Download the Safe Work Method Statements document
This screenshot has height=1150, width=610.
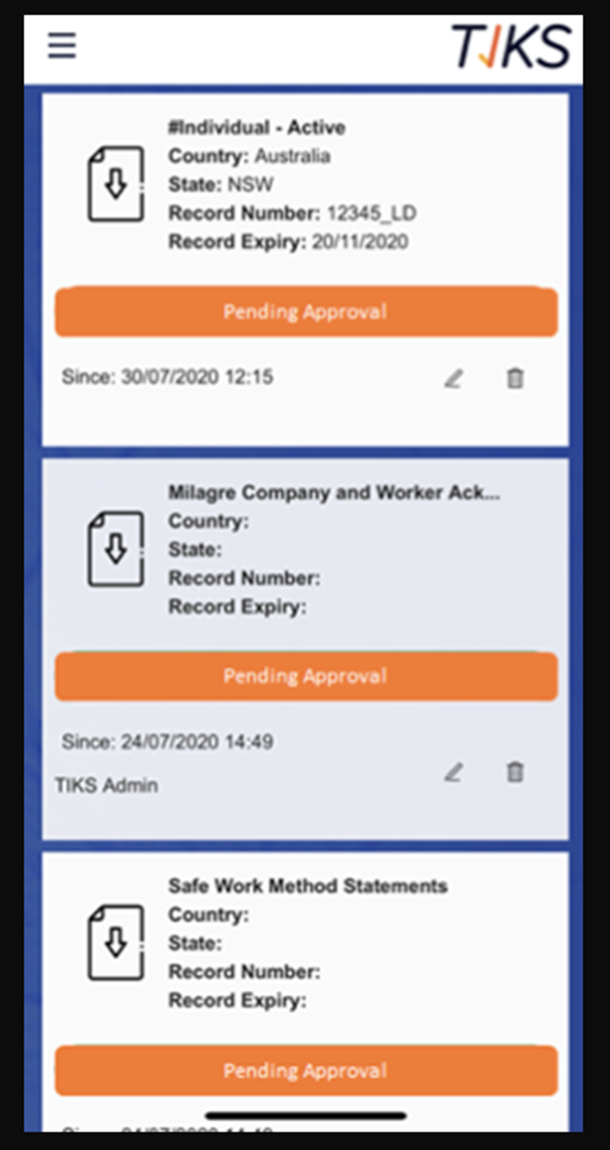tap(116, 942)
